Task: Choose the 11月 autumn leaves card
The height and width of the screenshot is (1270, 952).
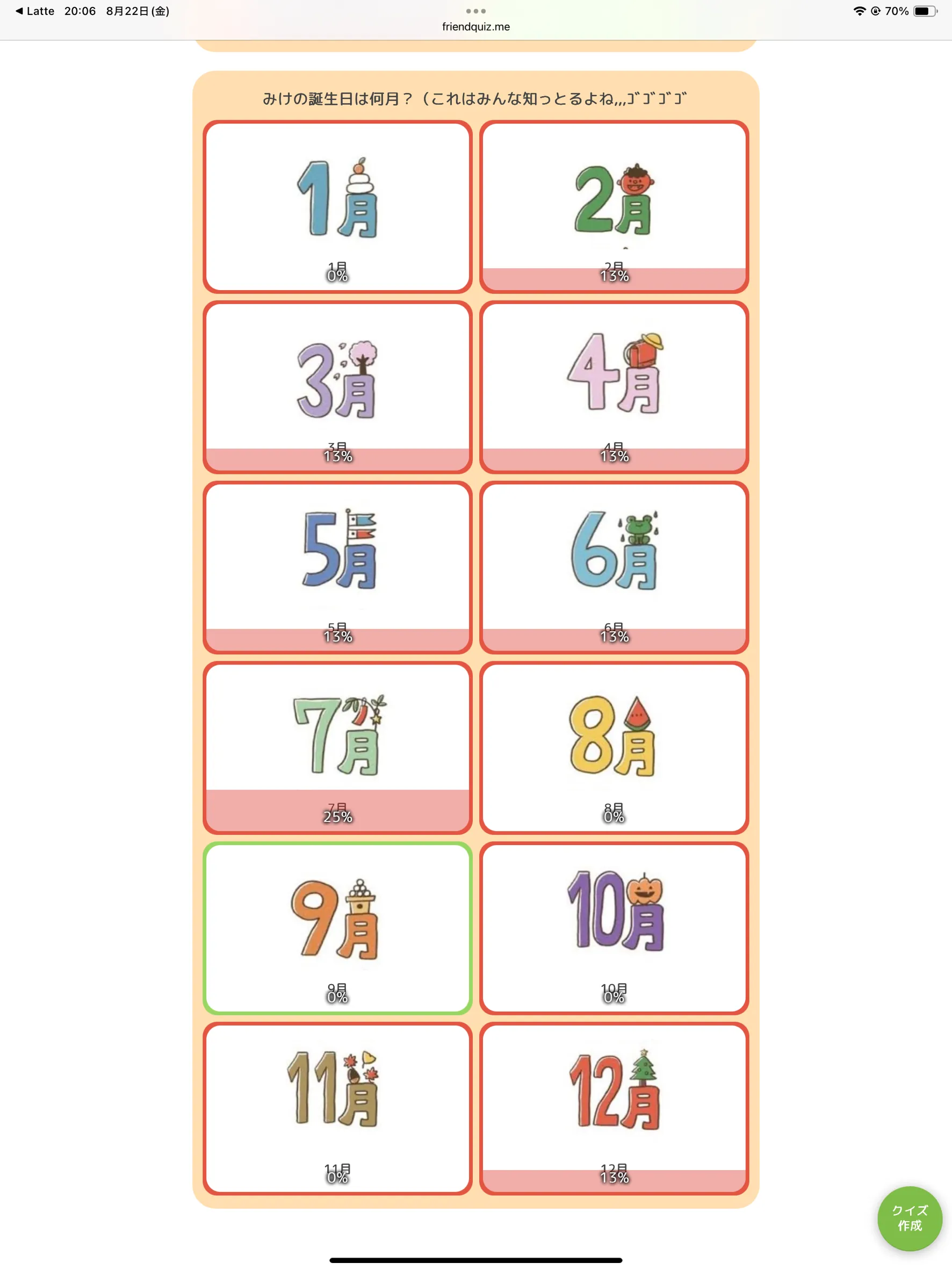Action: tap(337, 1108)
